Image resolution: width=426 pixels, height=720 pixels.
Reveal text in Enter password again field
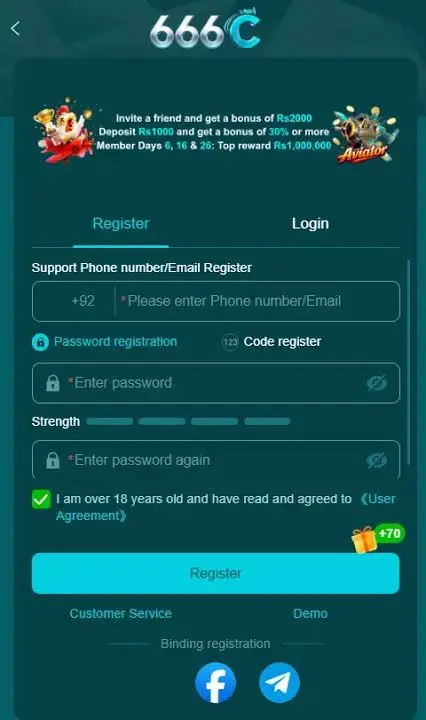tap(376, 461)
